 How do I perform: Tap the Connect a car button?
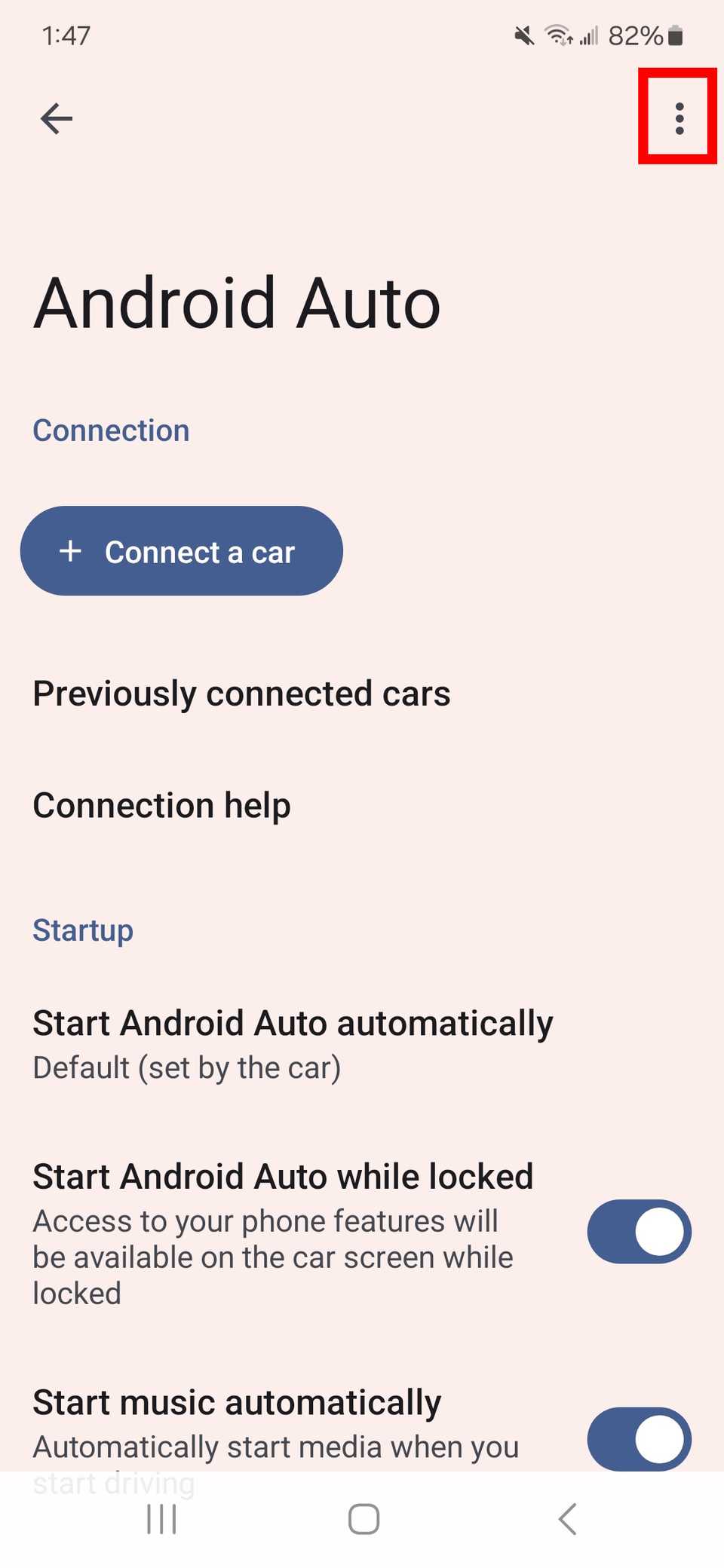click(x=182, y=551)
